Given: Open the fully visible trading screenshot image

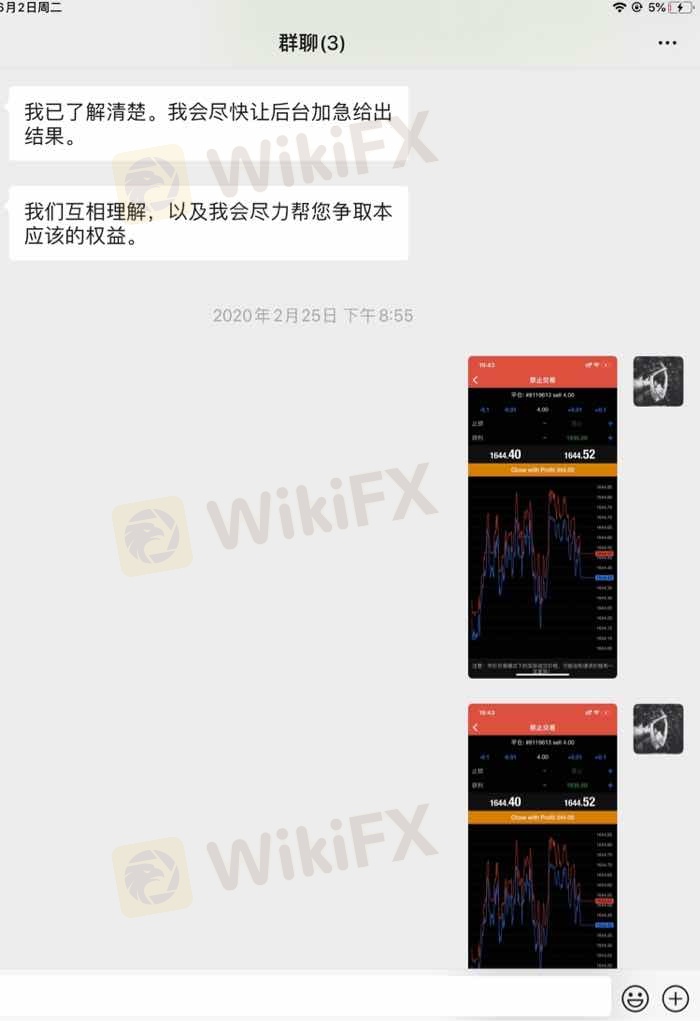Looking at the screenshot, I should 543,517.
